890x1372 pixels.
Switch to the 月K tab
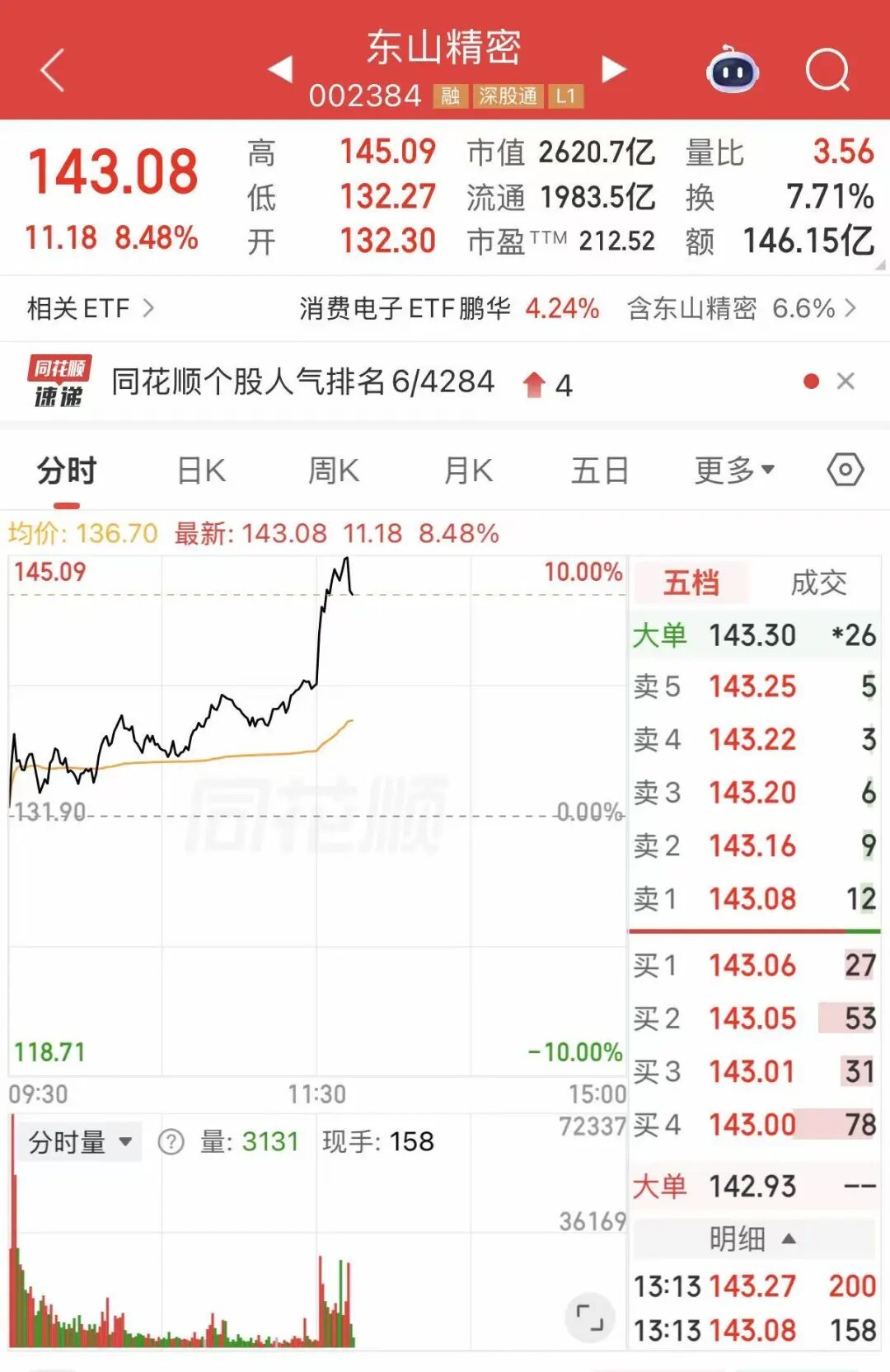click(x=468, y=471)
